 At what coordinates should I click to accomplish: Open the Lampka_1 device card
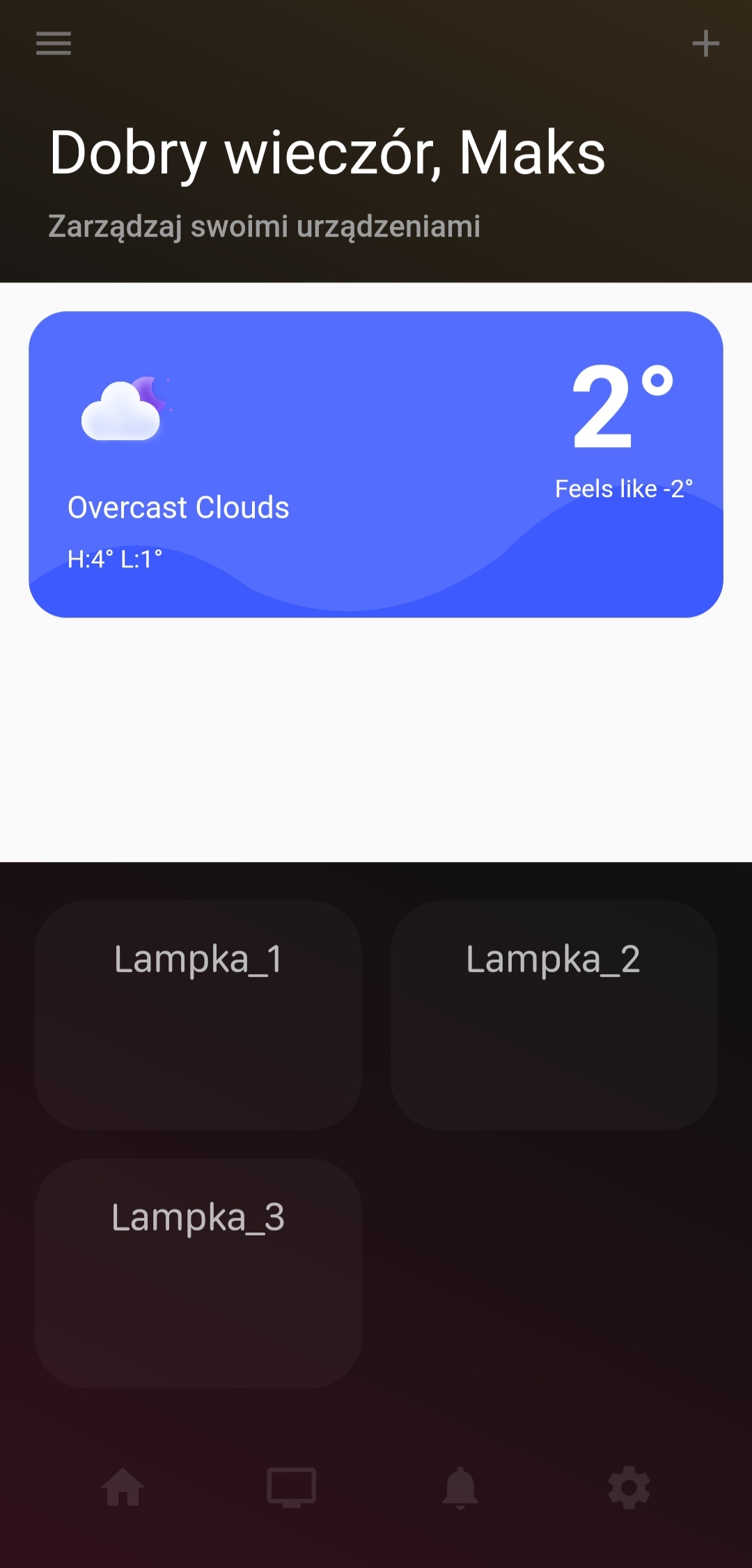click(198, 1014)
